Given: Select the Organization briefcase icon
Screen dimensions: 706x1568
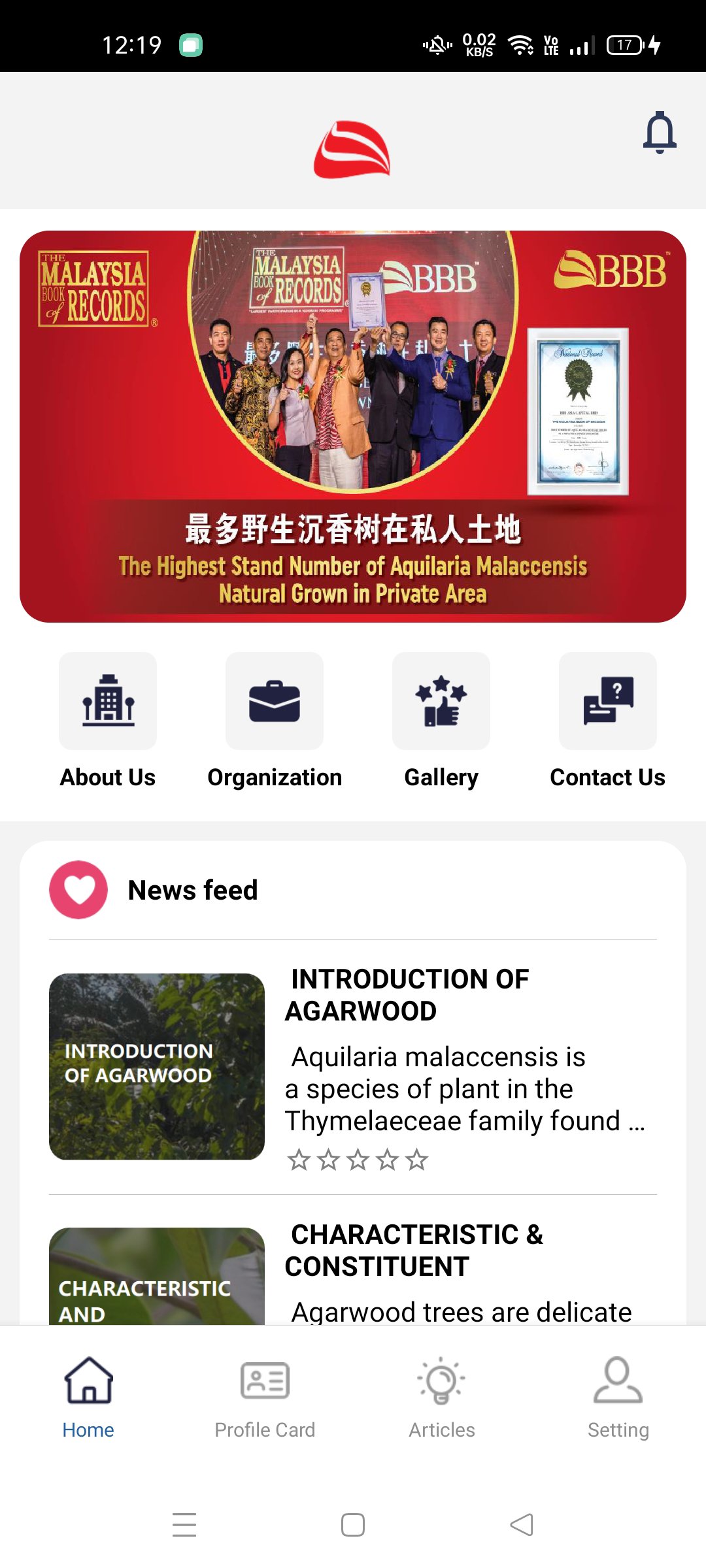Looking at the screenshot, I should 275,700.
